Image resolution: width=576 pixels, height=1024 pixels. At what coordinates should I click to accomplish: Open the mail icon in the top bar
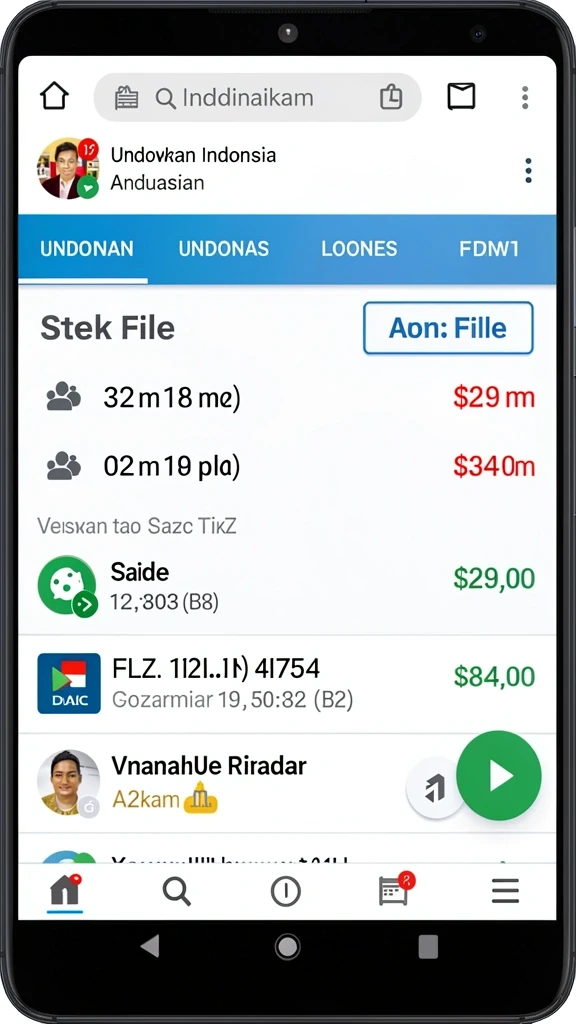click(461, 97)
